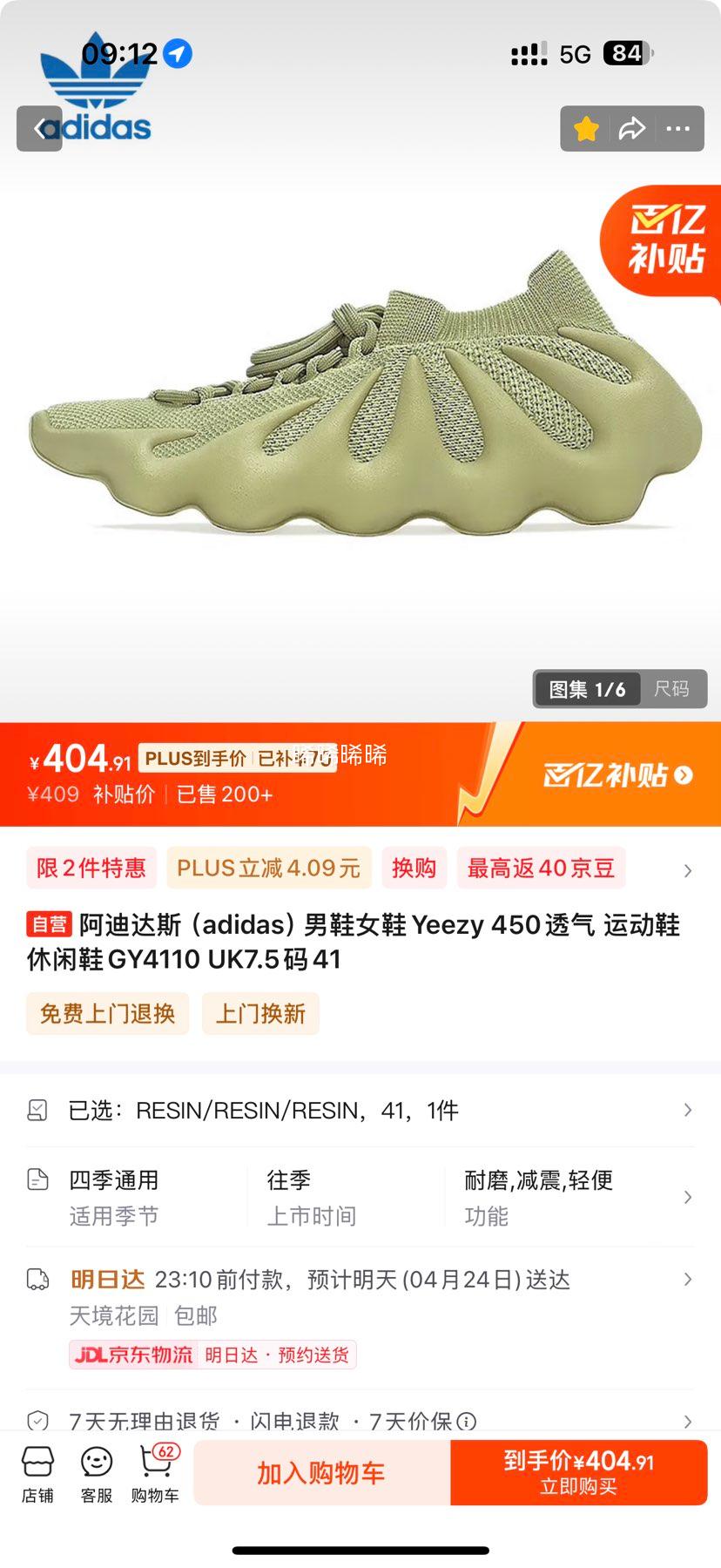Tap the share arrow icon
The image size is (721, 1568).
[631, 128]
